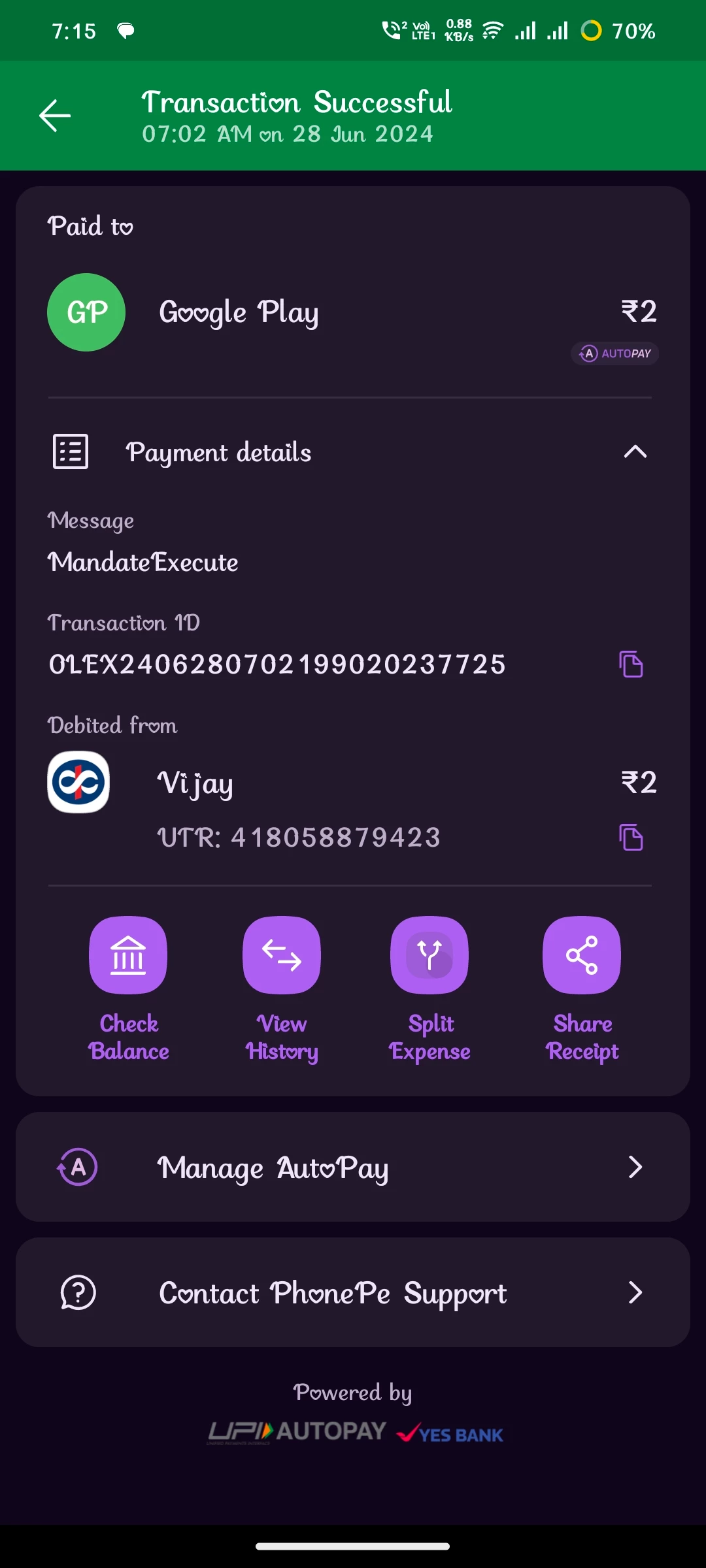The height and width of the screenshot is (1568, 706).
Task: Copy the Transaction ID
Action: click(x=631, y=664)
